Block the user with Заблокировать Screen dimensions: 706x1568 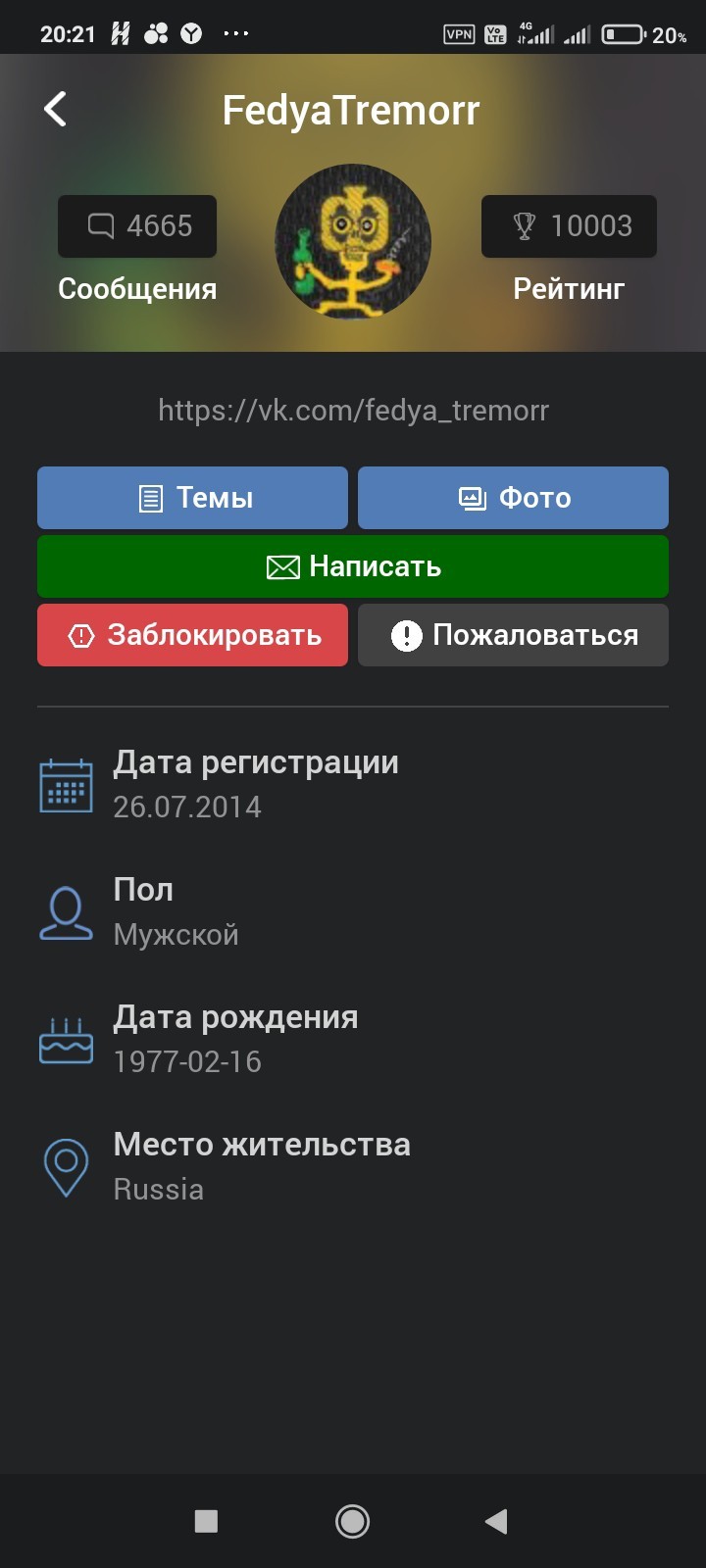coord(192,635)
